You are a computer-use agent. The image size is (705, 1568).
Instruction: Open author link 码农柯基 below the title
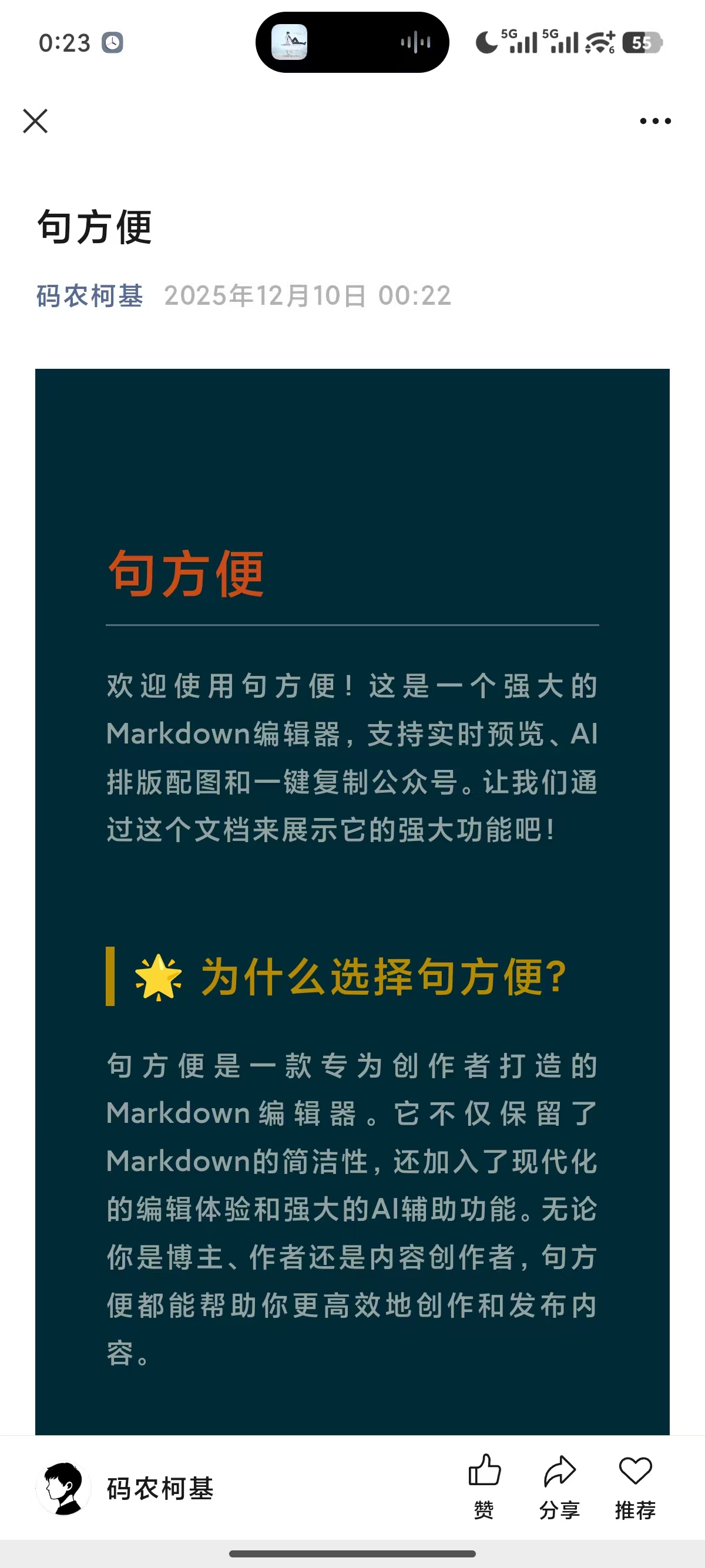[89, 296]
